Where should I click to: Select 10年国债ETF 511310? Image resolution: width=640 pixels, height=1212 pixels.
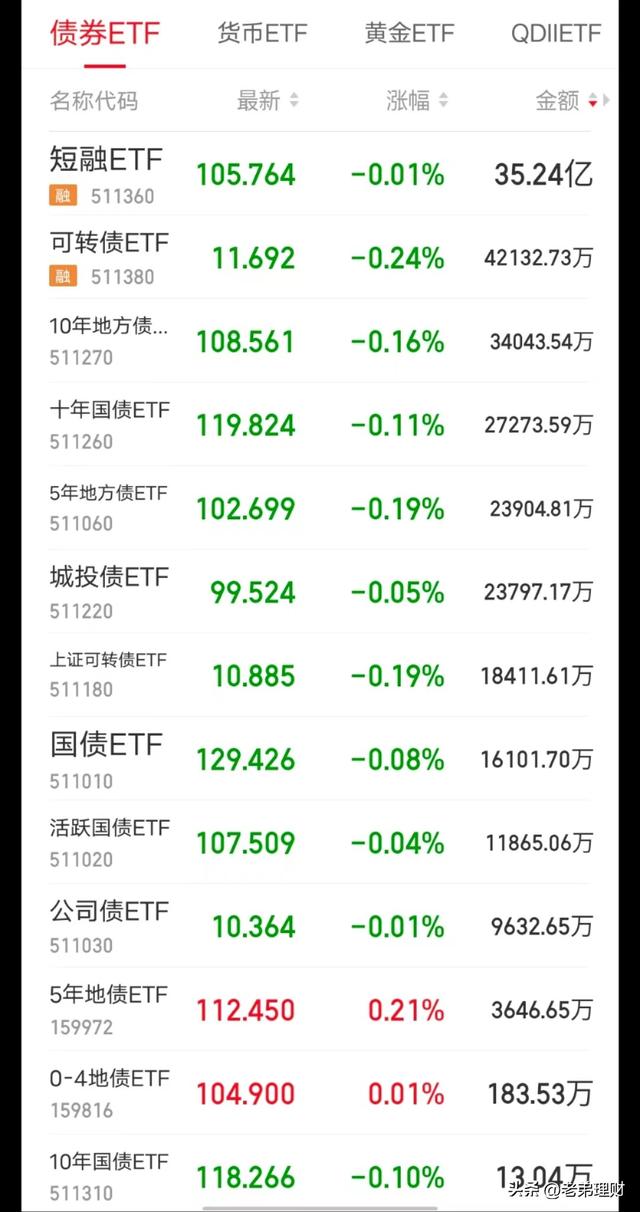(110, 1175)
